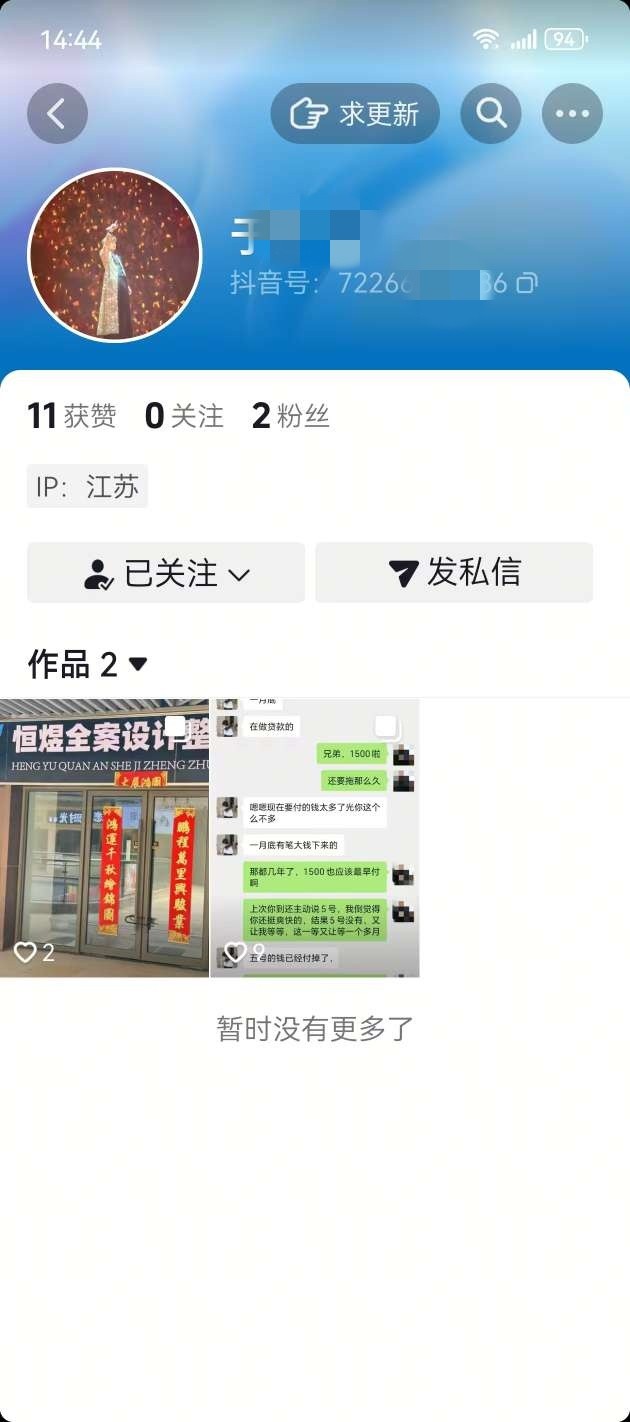This screenshot has height=1422, width=630.
Task: Open the chat screenshot video post
Action: (315, 838)
